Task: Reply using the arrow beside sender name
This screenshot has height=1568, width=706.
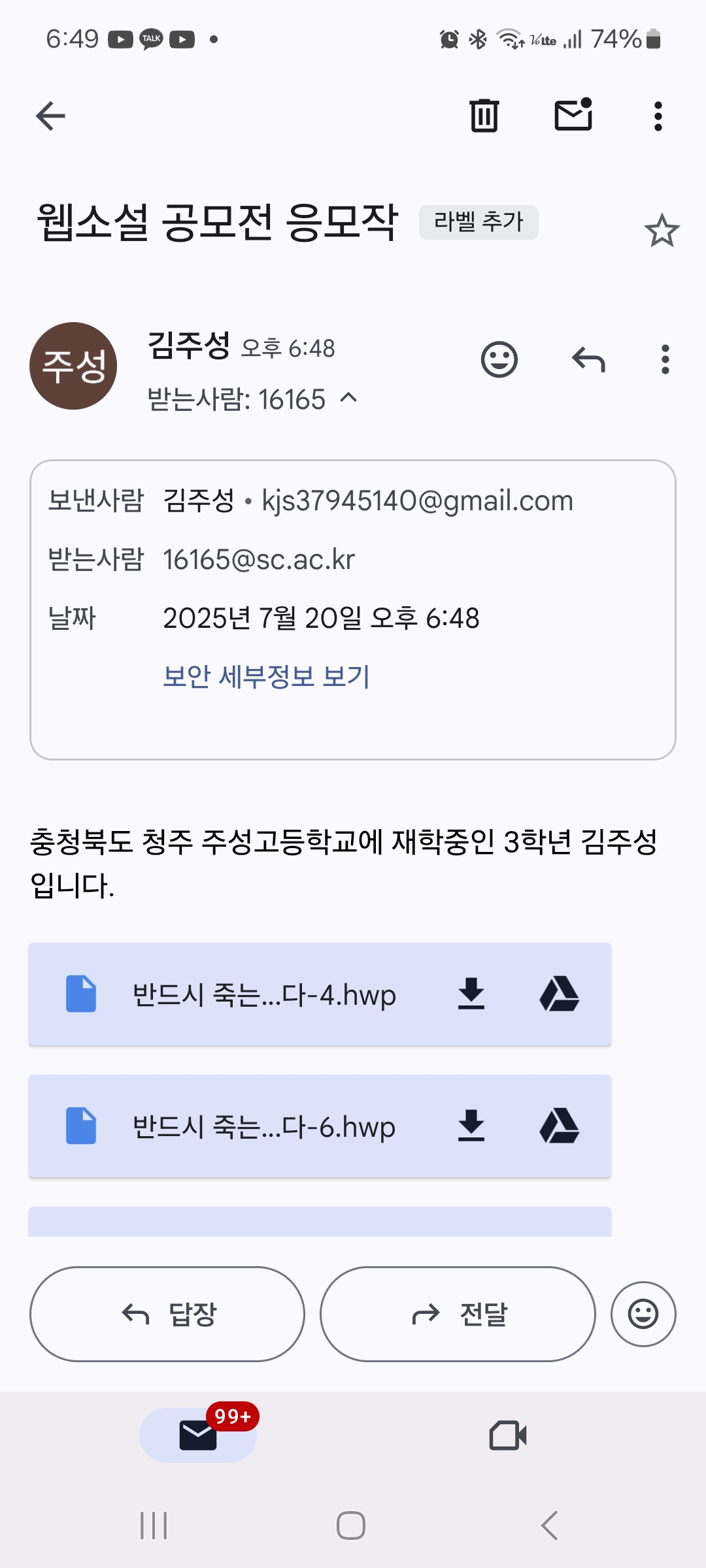Action: tap(588, 359)
